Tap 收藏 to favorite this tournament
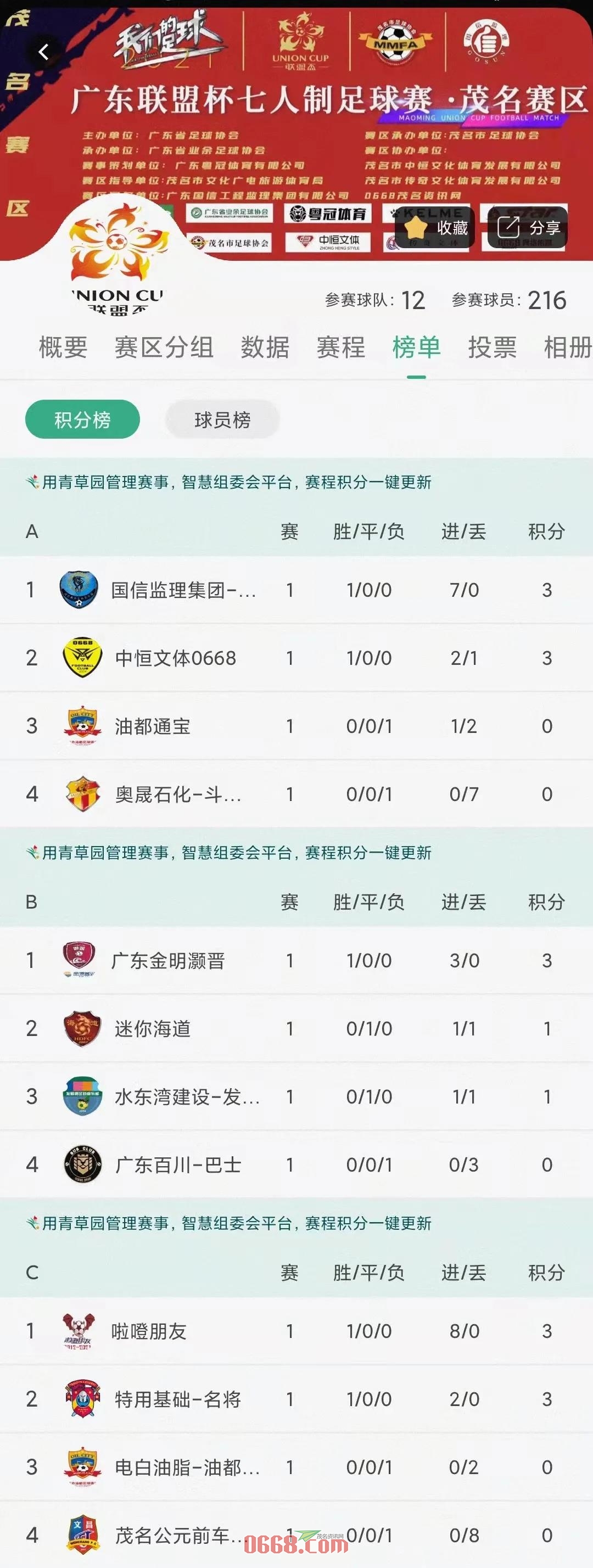 click(435, 228)
